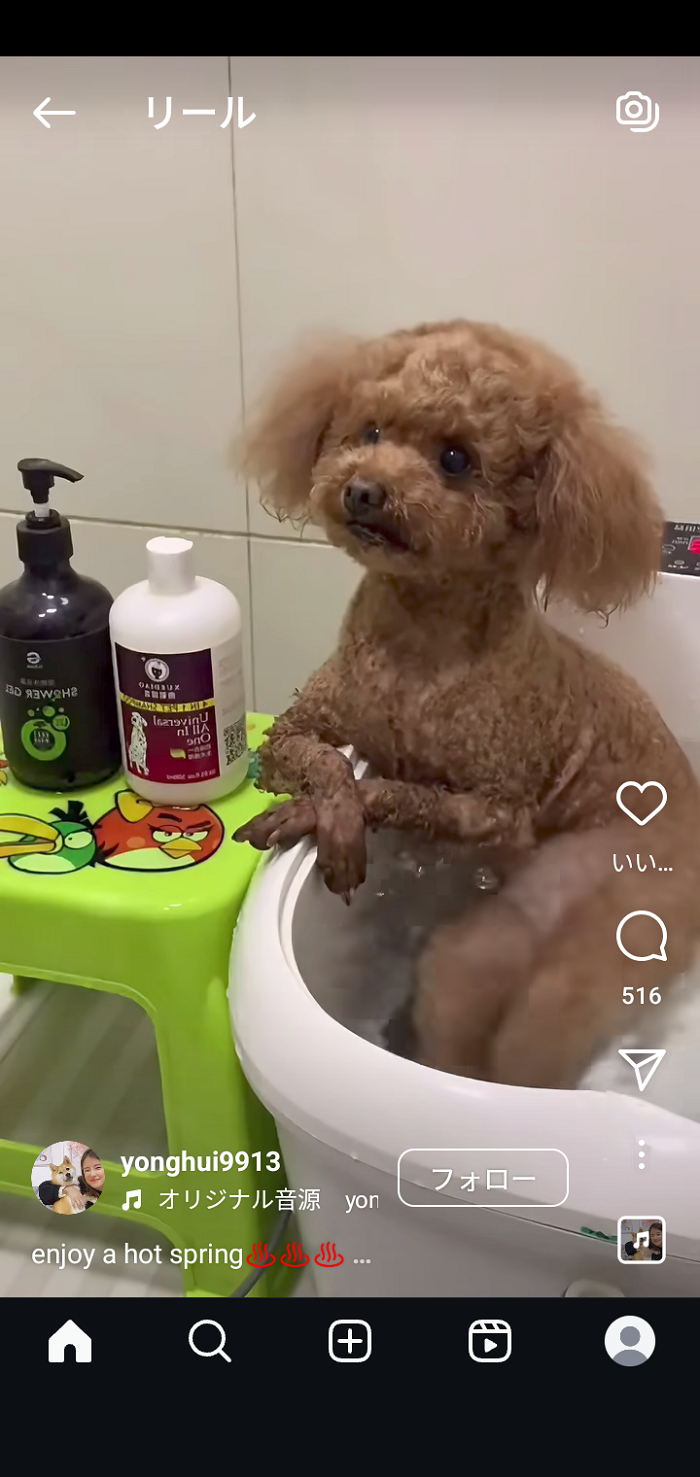Open the Search tab
The height and width of the screenshot is (1477, 700).
[210, 1341]
